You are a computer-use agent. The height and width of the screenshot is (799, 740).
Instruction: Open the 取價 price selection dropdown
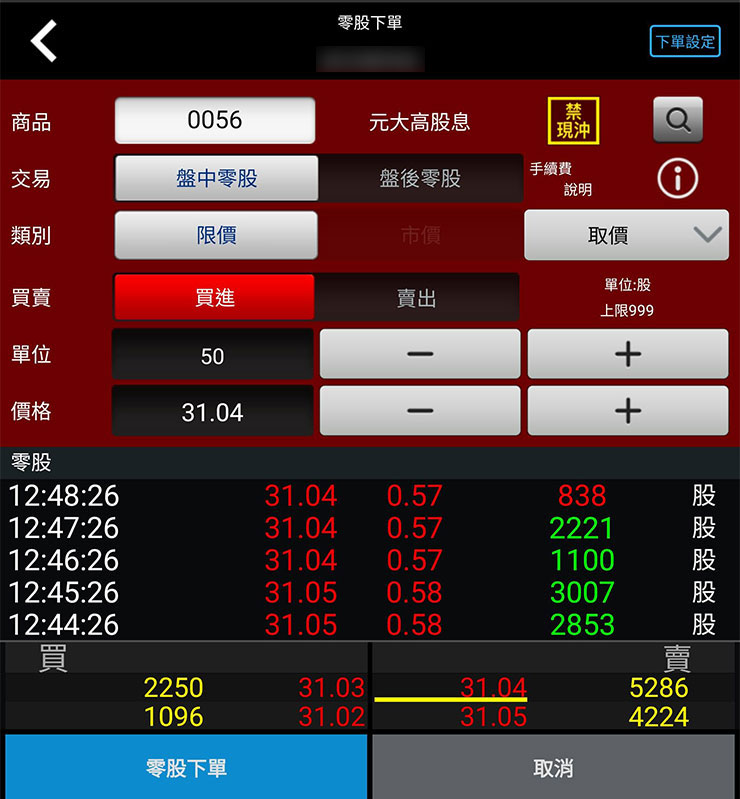point(626,235)
